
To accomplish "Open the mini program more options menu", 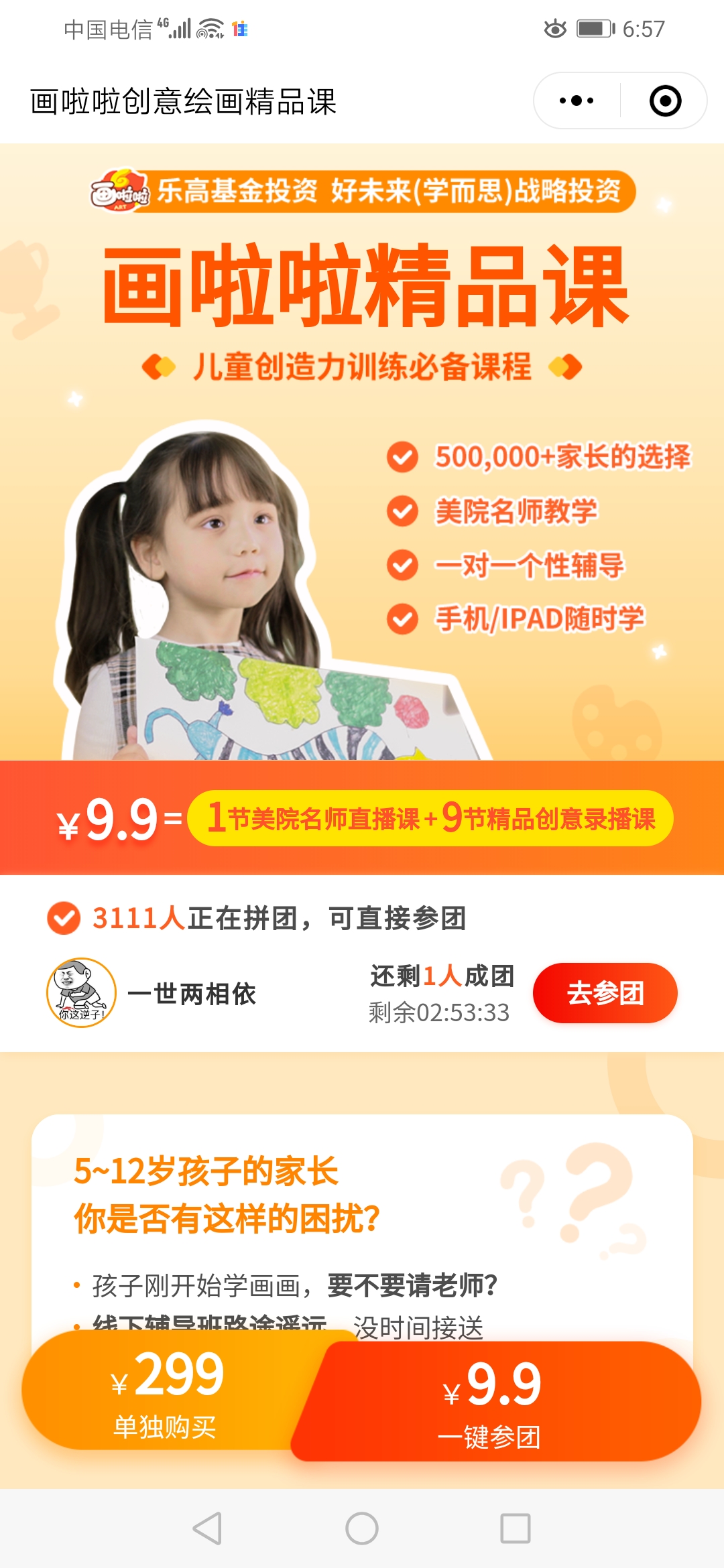I will [577, 101].
